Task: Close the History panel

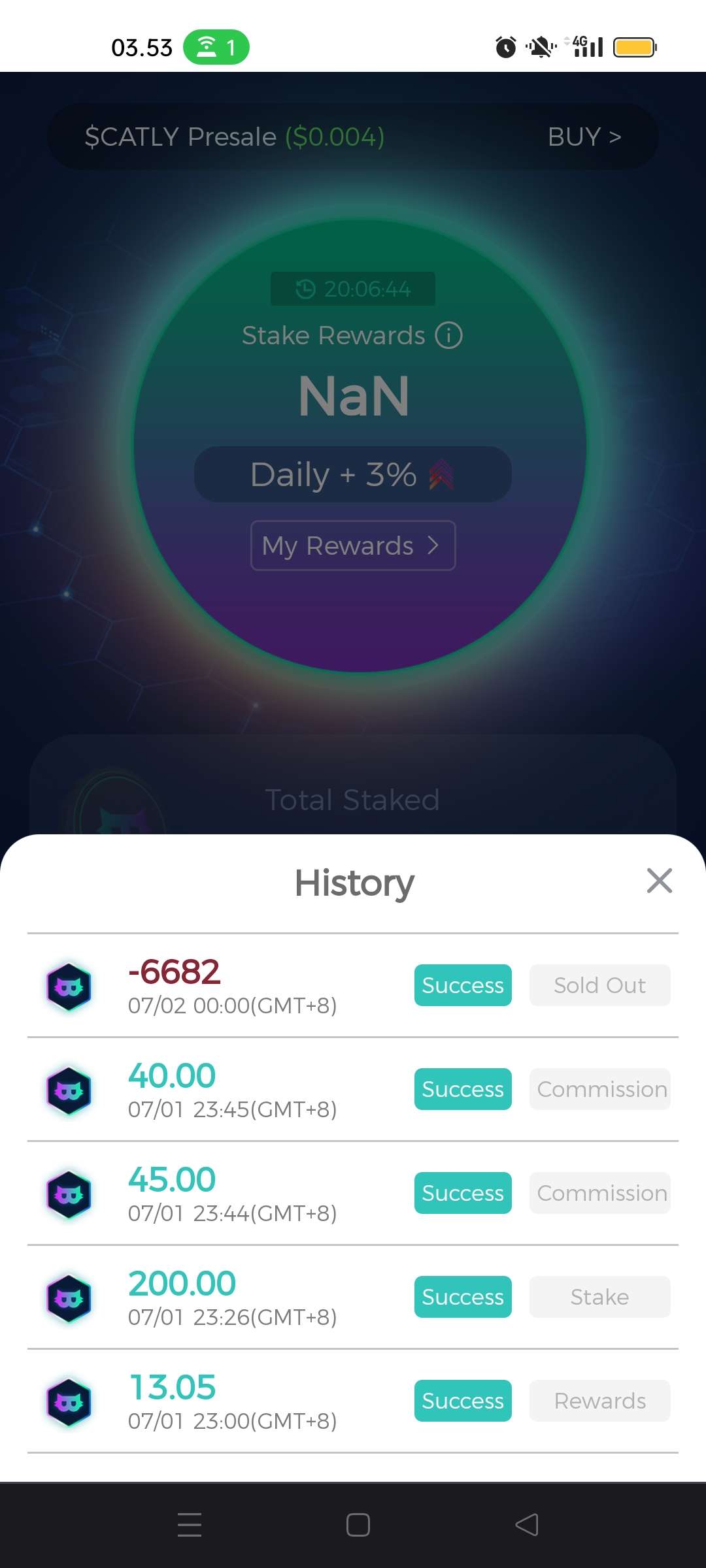Action: 659,881
